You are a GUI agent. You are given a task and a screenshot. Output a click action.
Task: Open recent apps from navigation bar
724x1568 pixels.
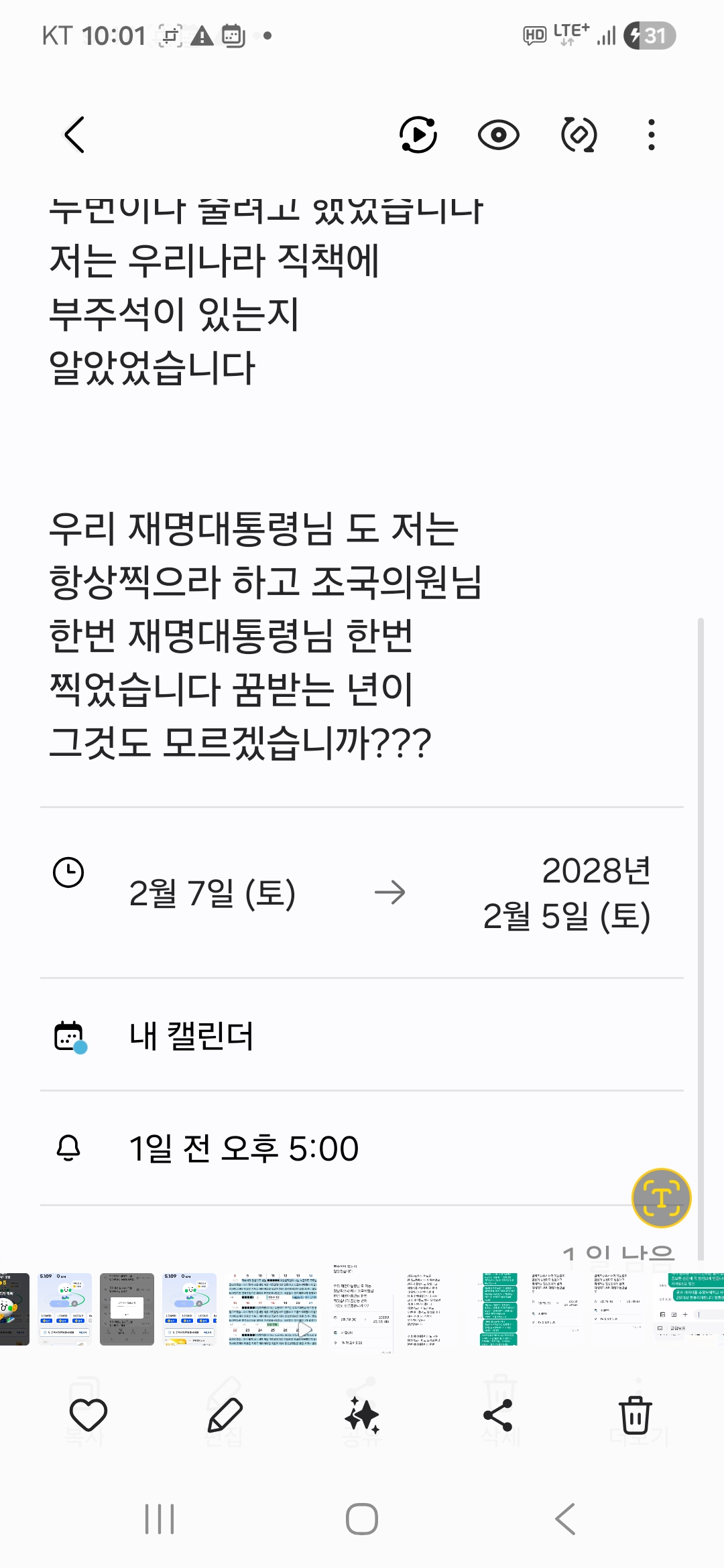coord(160,1518)
